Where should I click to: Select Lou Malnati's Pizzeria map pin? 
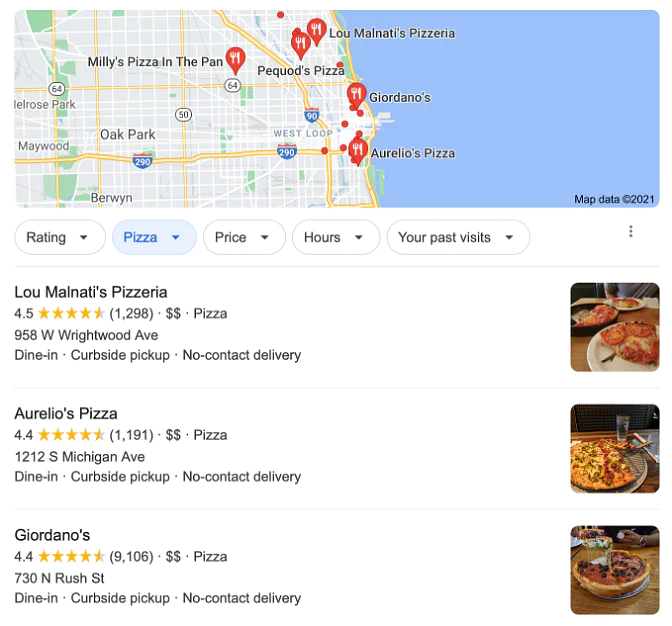click(316, 31)
